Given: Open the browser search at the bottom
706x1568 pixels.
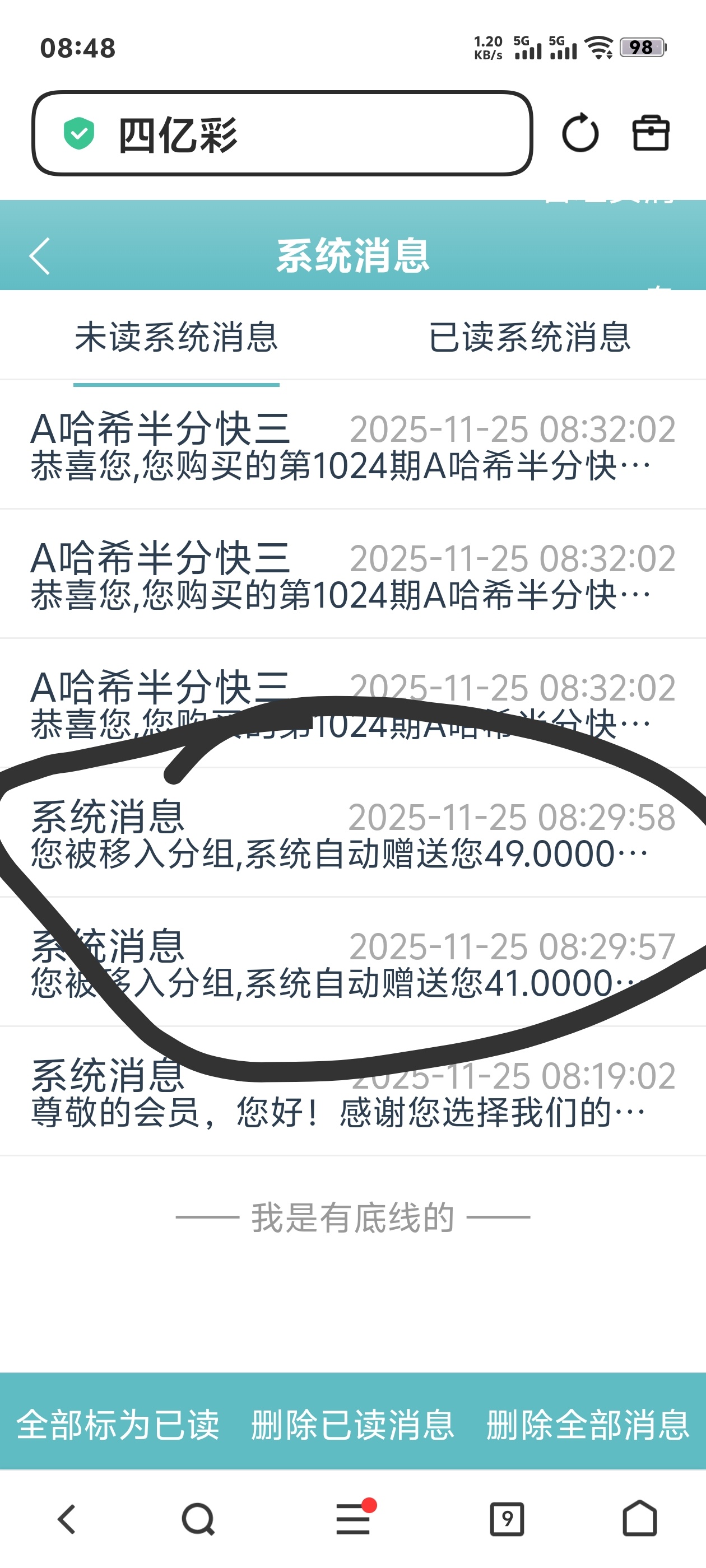Looking at the screenshot, I should pyautogui.click(x=198, y=1519).
